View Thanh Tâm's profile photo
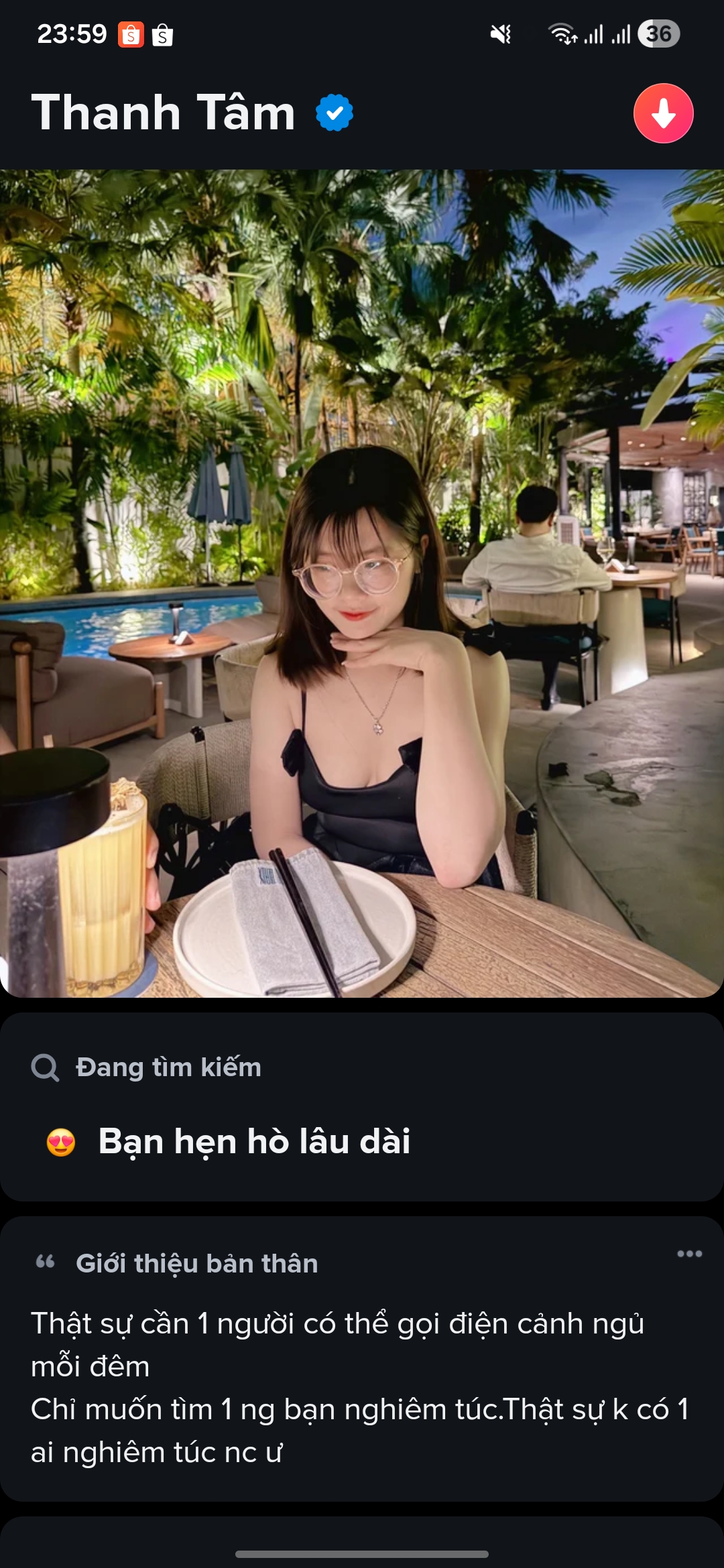The height and width of the screenshot is (1568, 724). click(x=362, y=583)
